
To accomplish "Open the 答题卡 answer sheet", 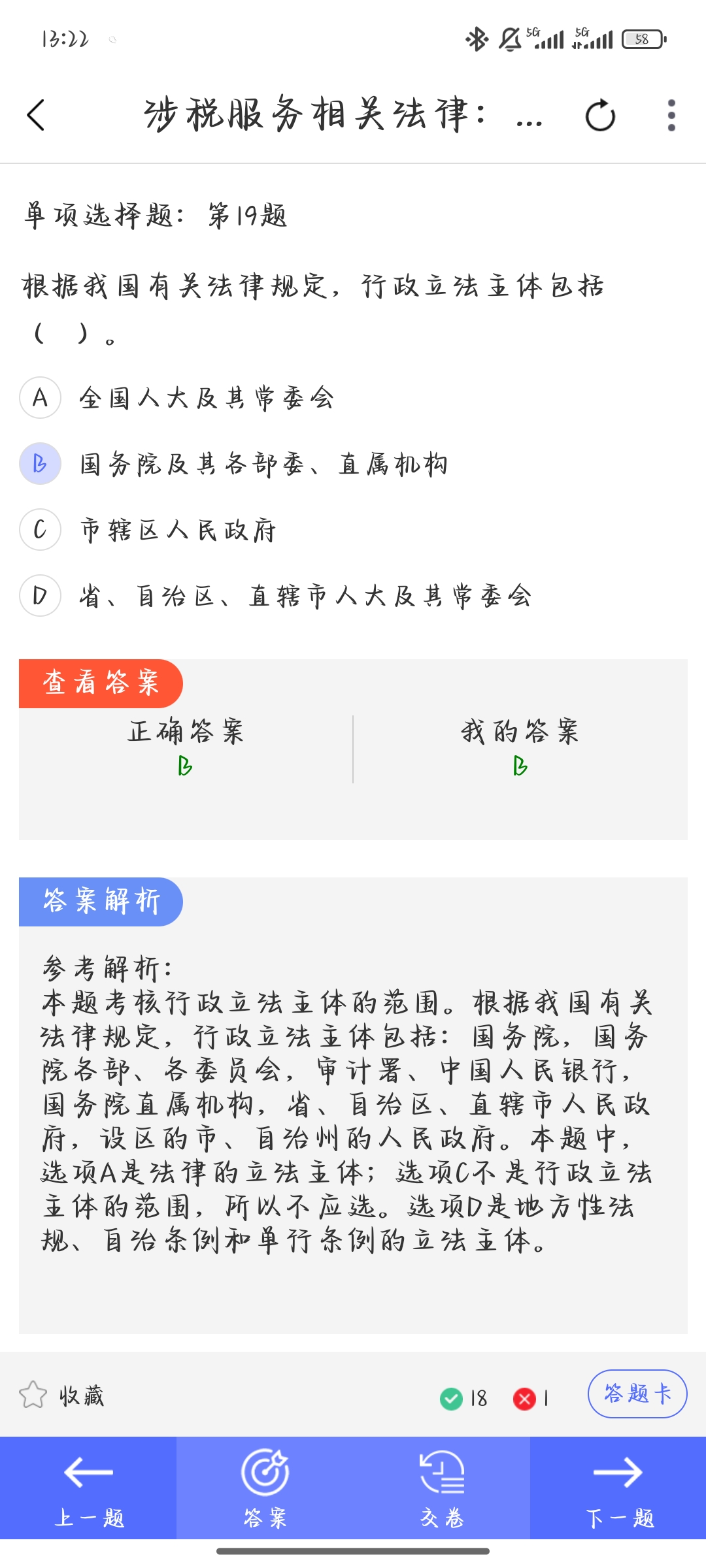I will [637, 1394].
